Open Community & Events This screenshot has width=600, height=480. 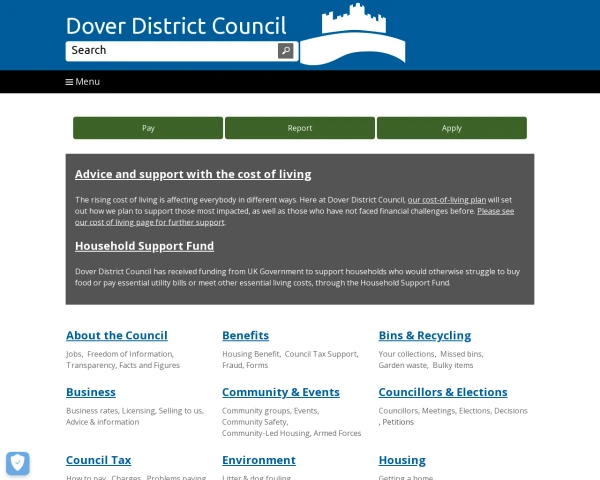(280, 392)
